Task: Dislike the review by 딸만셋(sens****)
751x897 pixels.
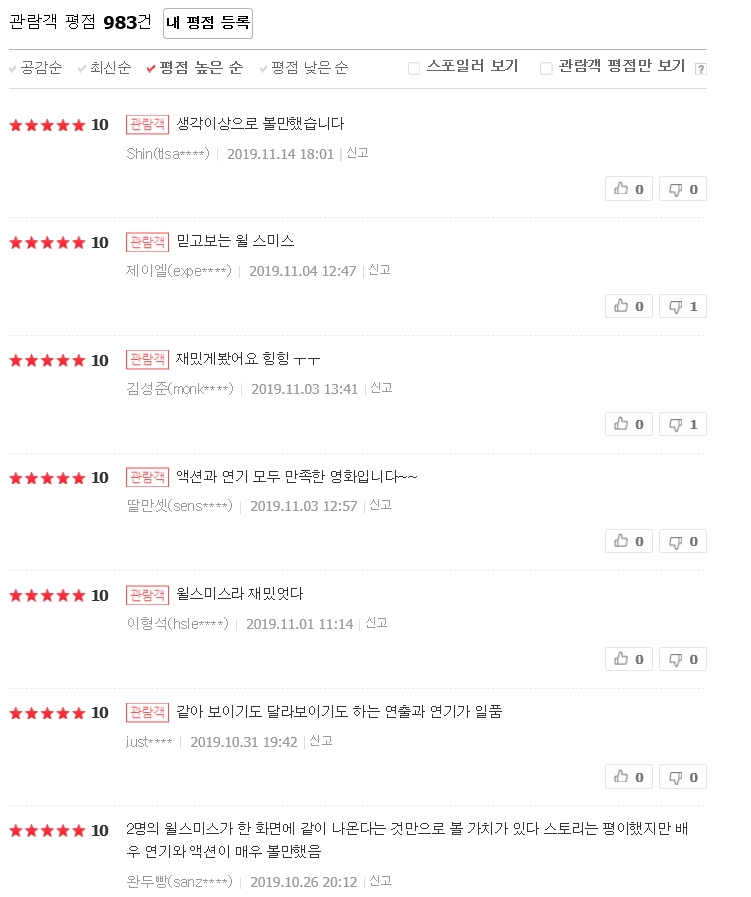Action: (x=683, y=541)
